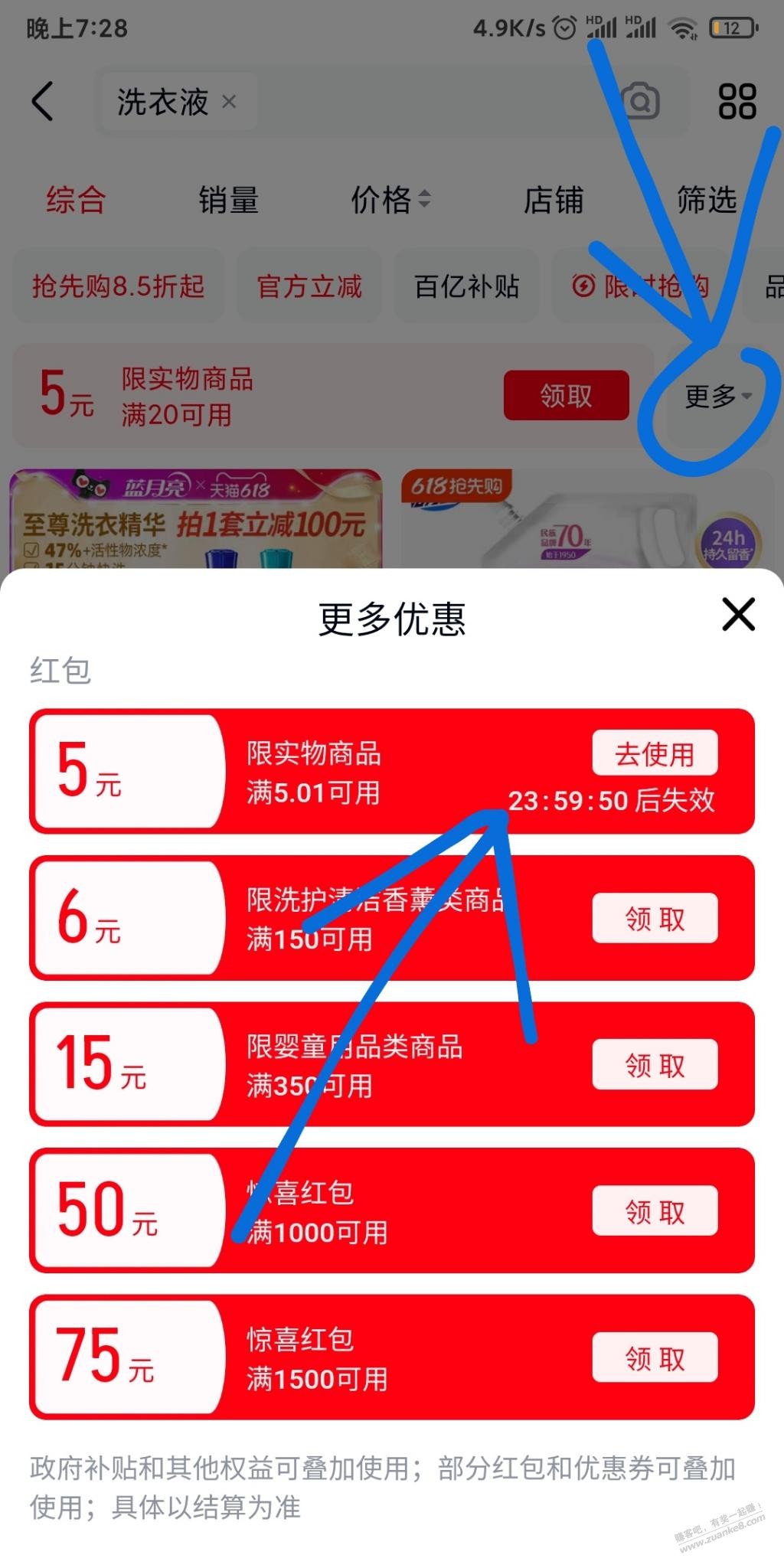The image size is (784, 1568).
Task: Switch the results layout grid icon
Action: pos(737,101)
